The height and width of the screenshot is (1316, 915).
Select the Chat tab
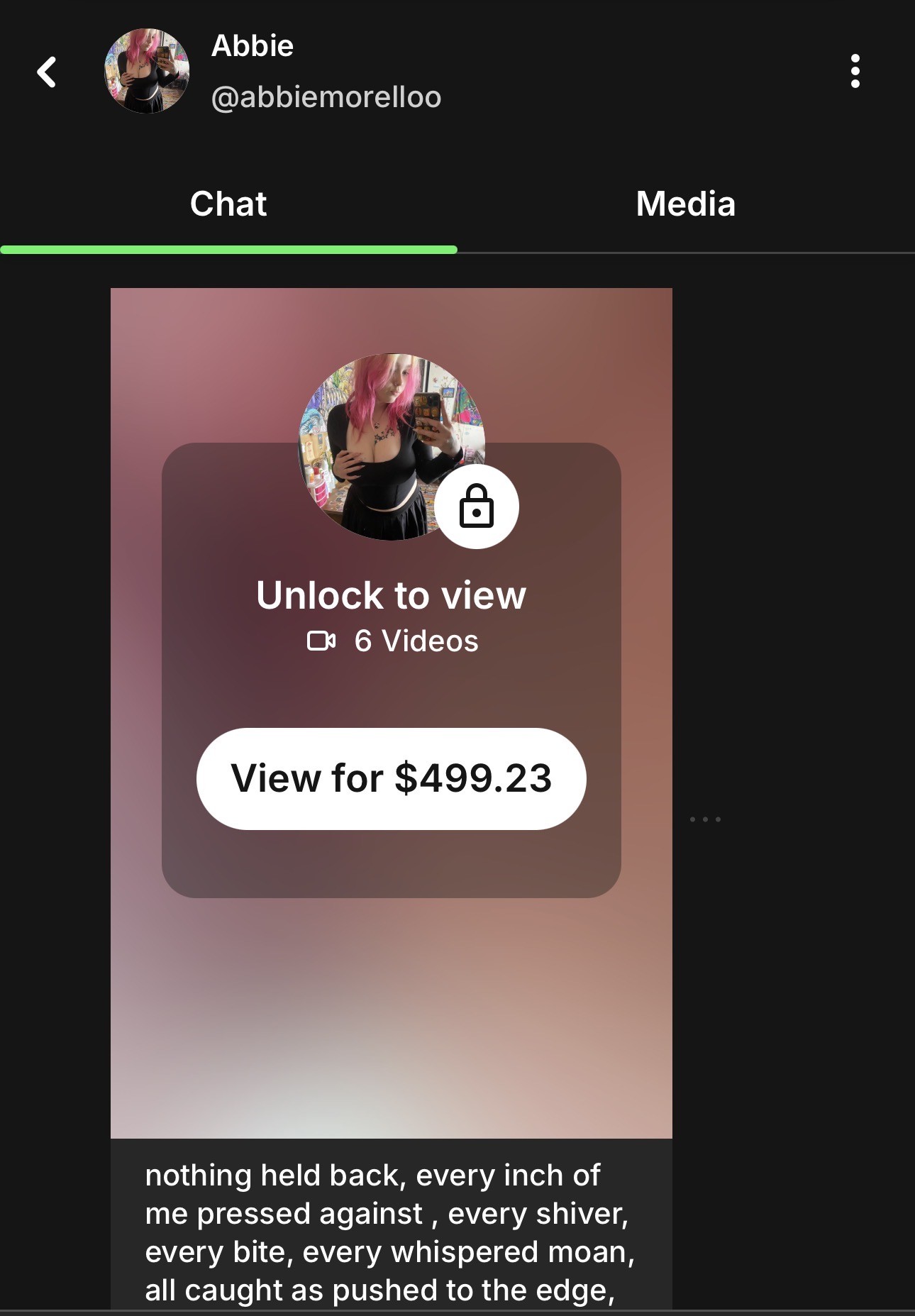[228, 204]
